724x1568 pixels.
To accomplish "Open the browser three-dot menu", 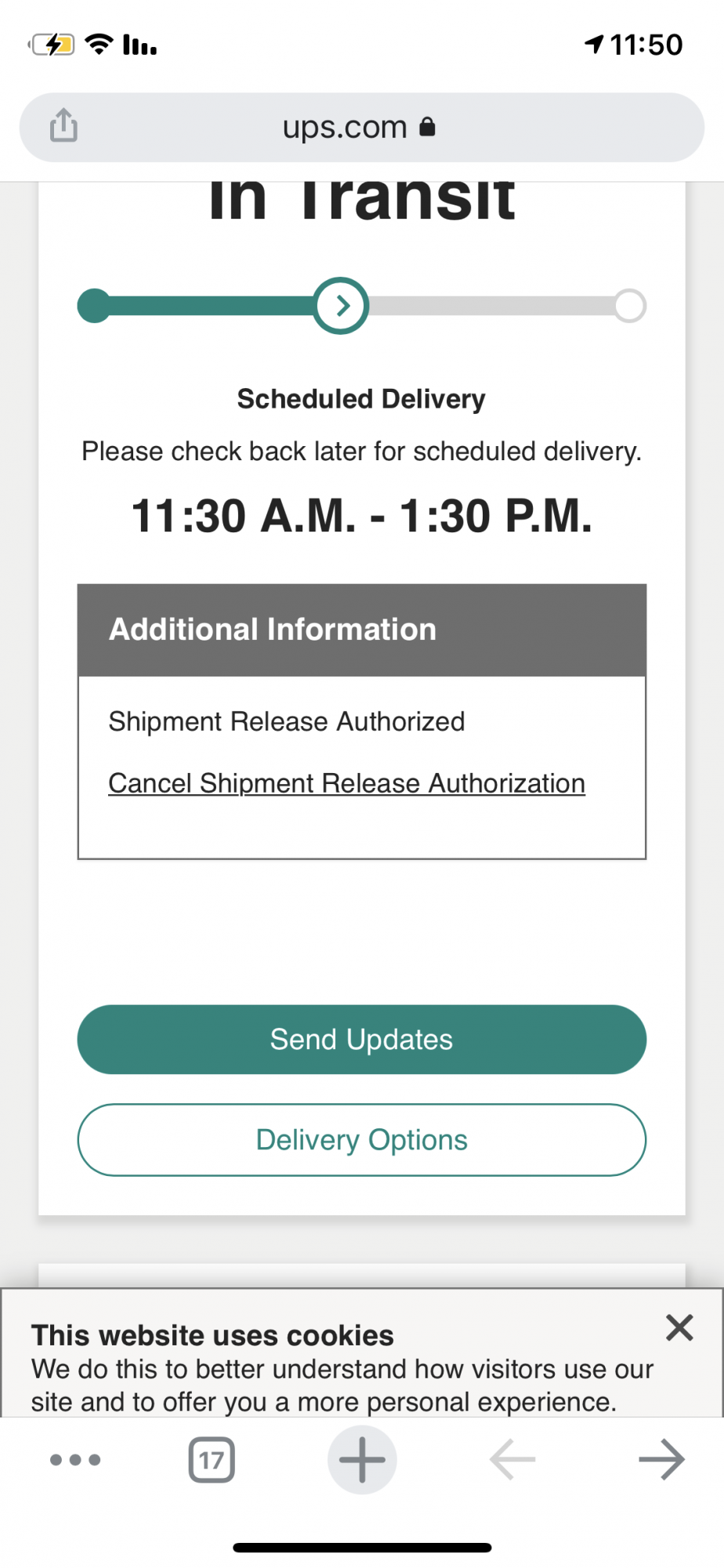I will (75, 1460).
